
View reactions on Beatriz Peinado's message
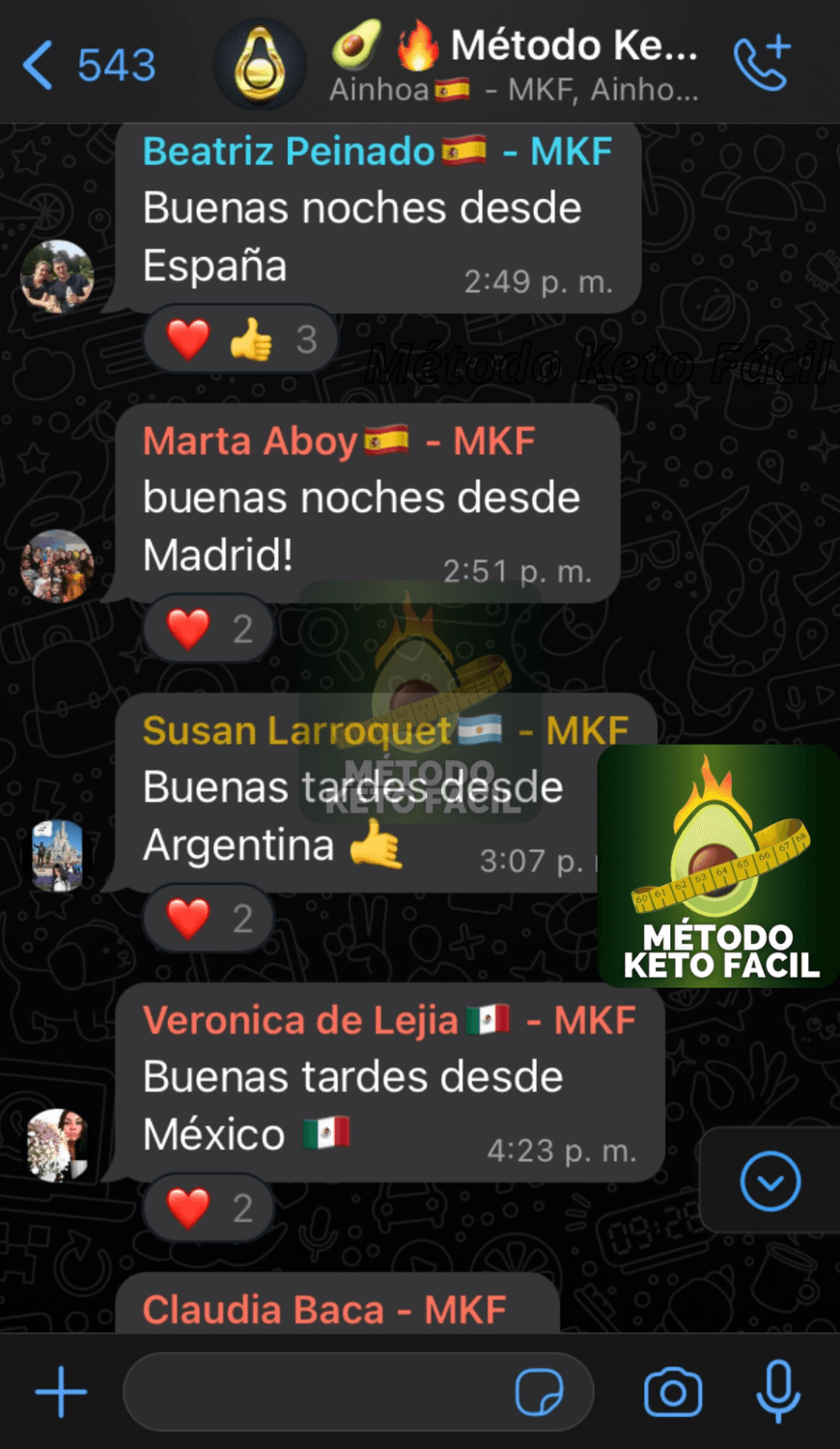[240, 339]
